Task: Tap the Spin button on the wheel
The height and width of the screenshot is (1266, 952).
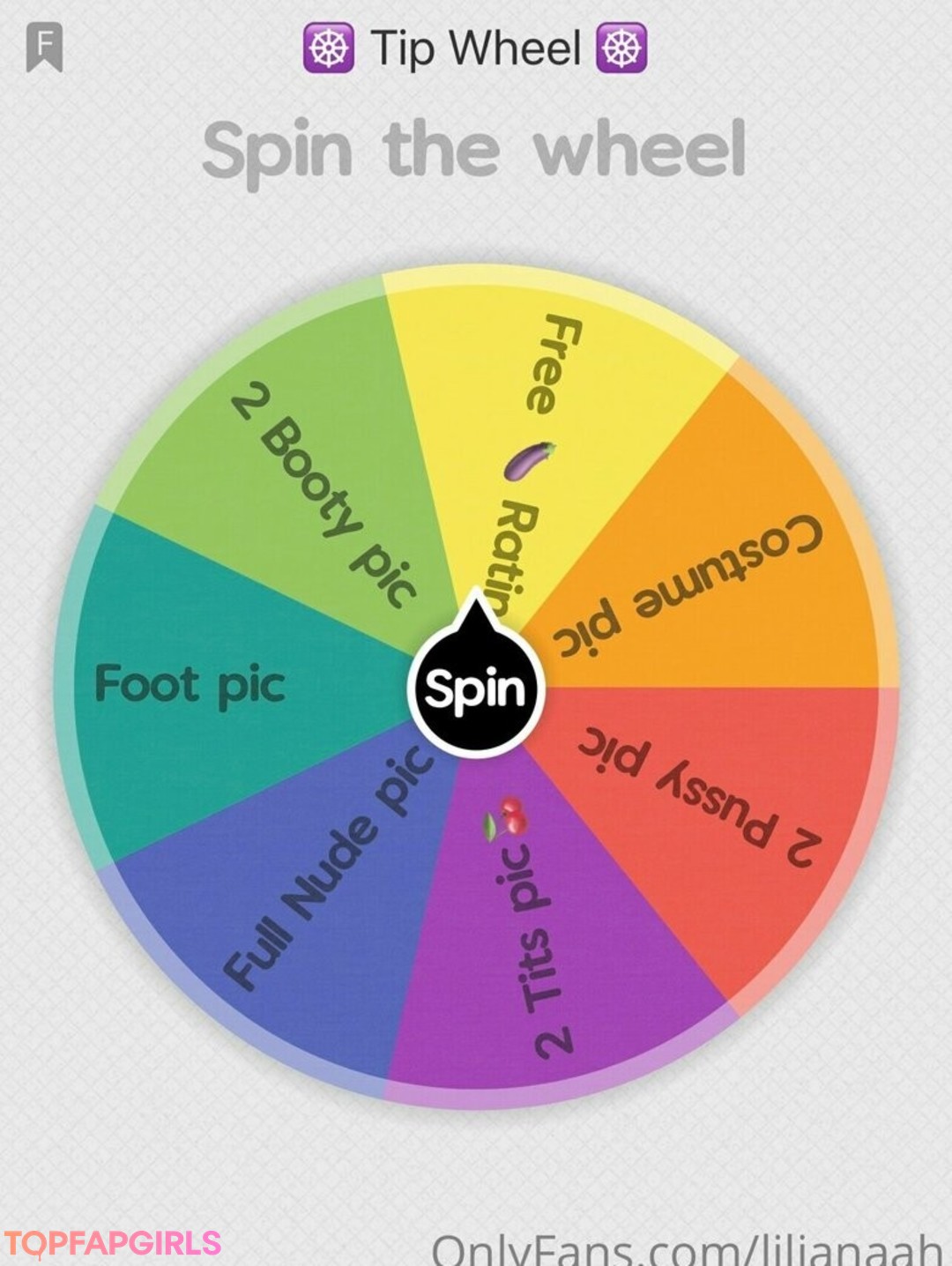Action: (x=476, y=689)
